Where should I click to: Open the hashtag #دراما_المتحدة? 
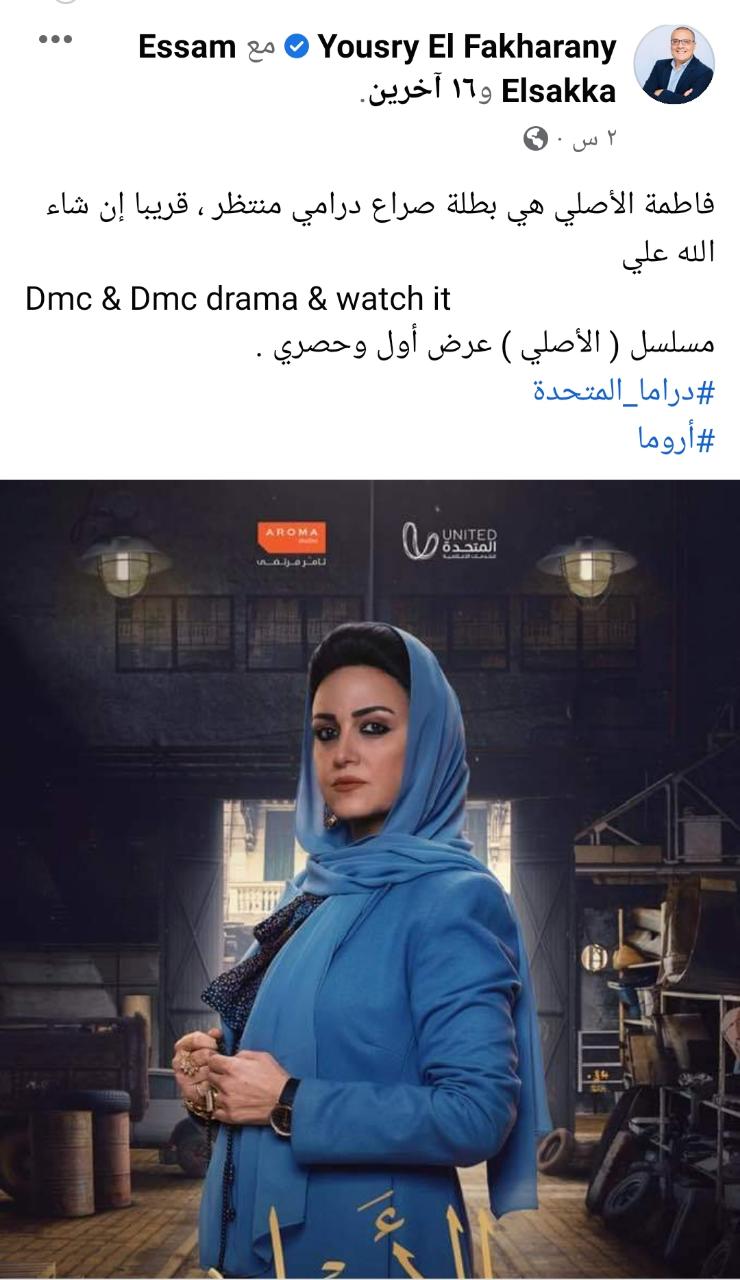(x=624, y=391)
